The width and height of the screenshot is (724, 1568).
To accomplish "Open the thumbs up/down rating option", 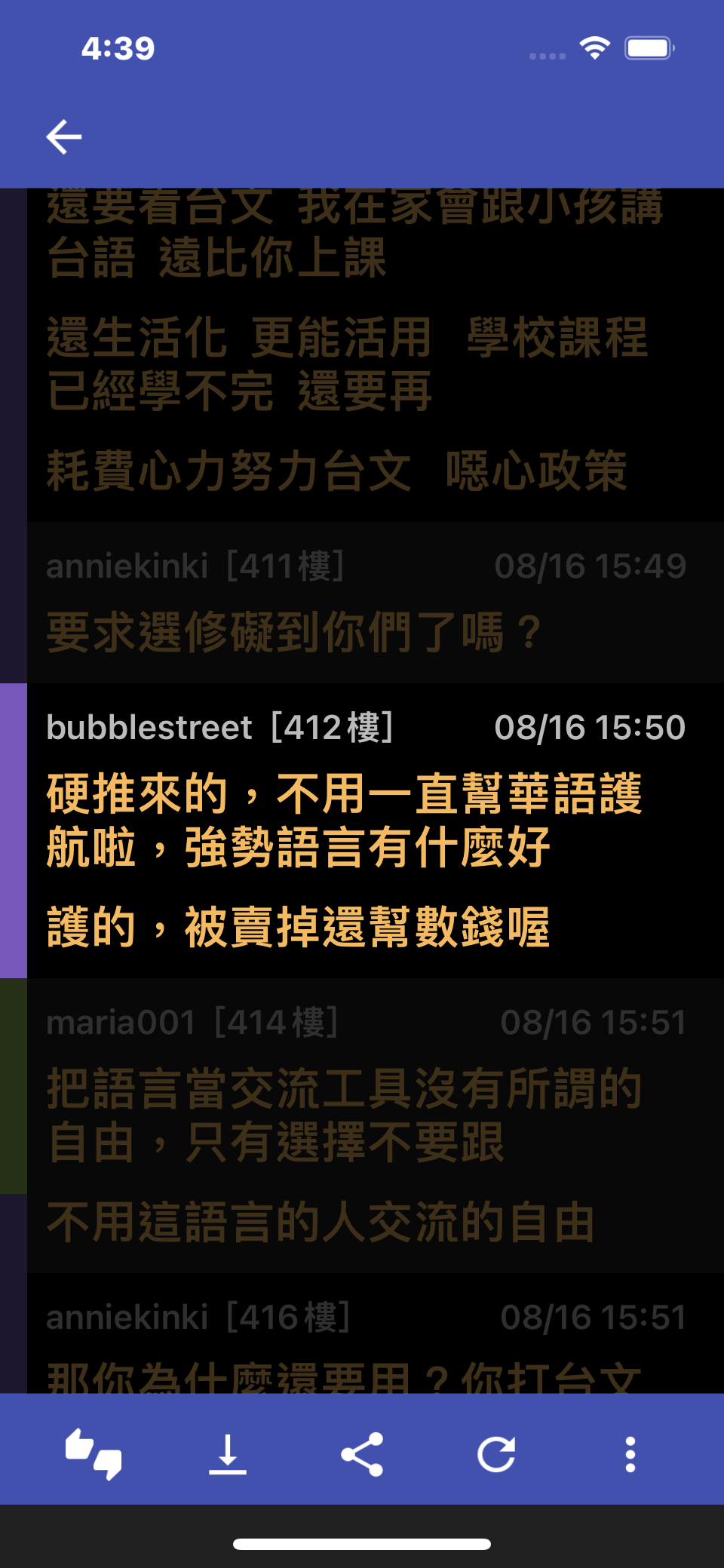I will click(94, 1453).
